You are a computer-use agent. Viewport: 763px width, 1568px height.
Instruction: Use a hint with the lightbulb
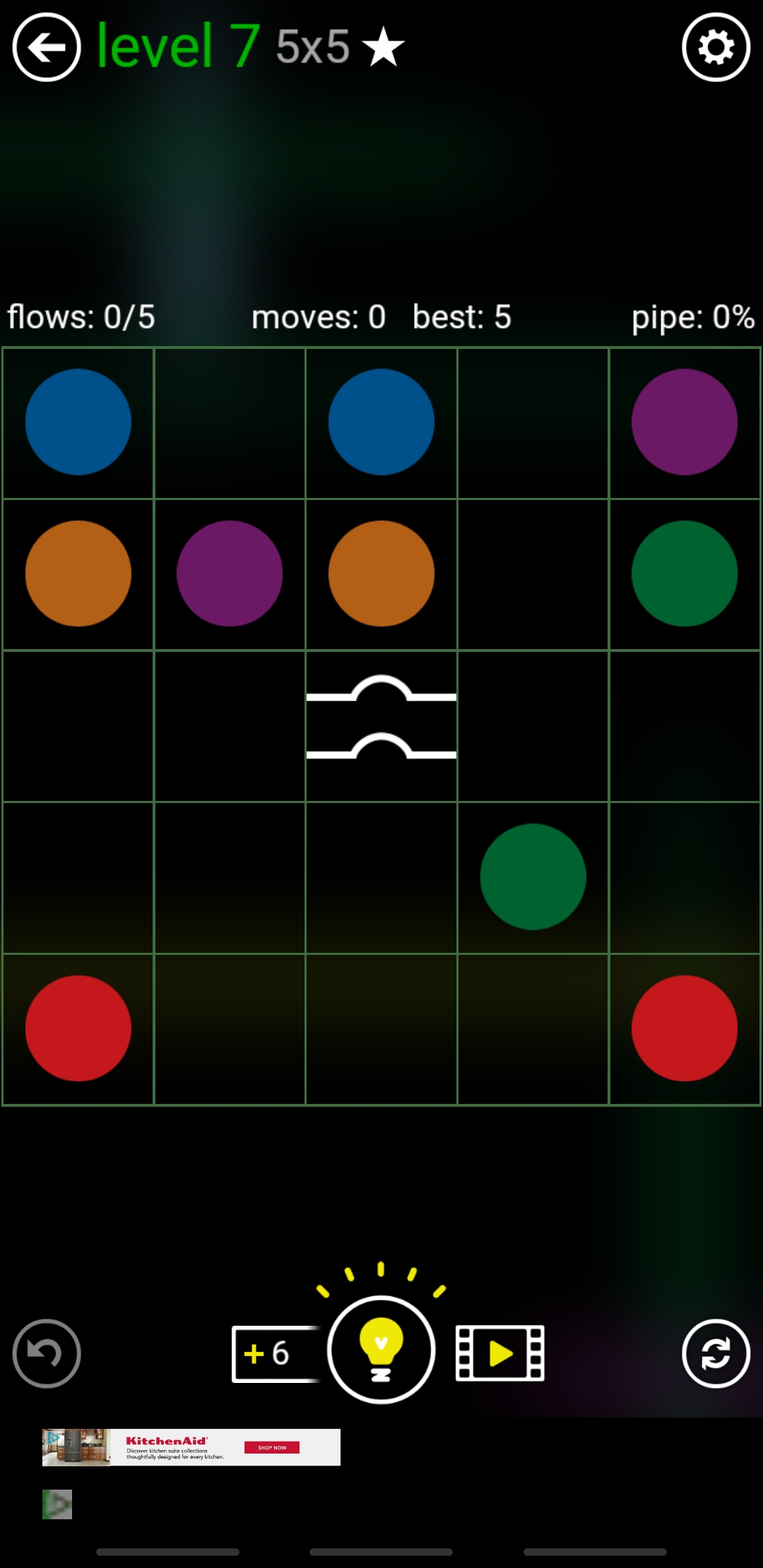click(381, 1350)
